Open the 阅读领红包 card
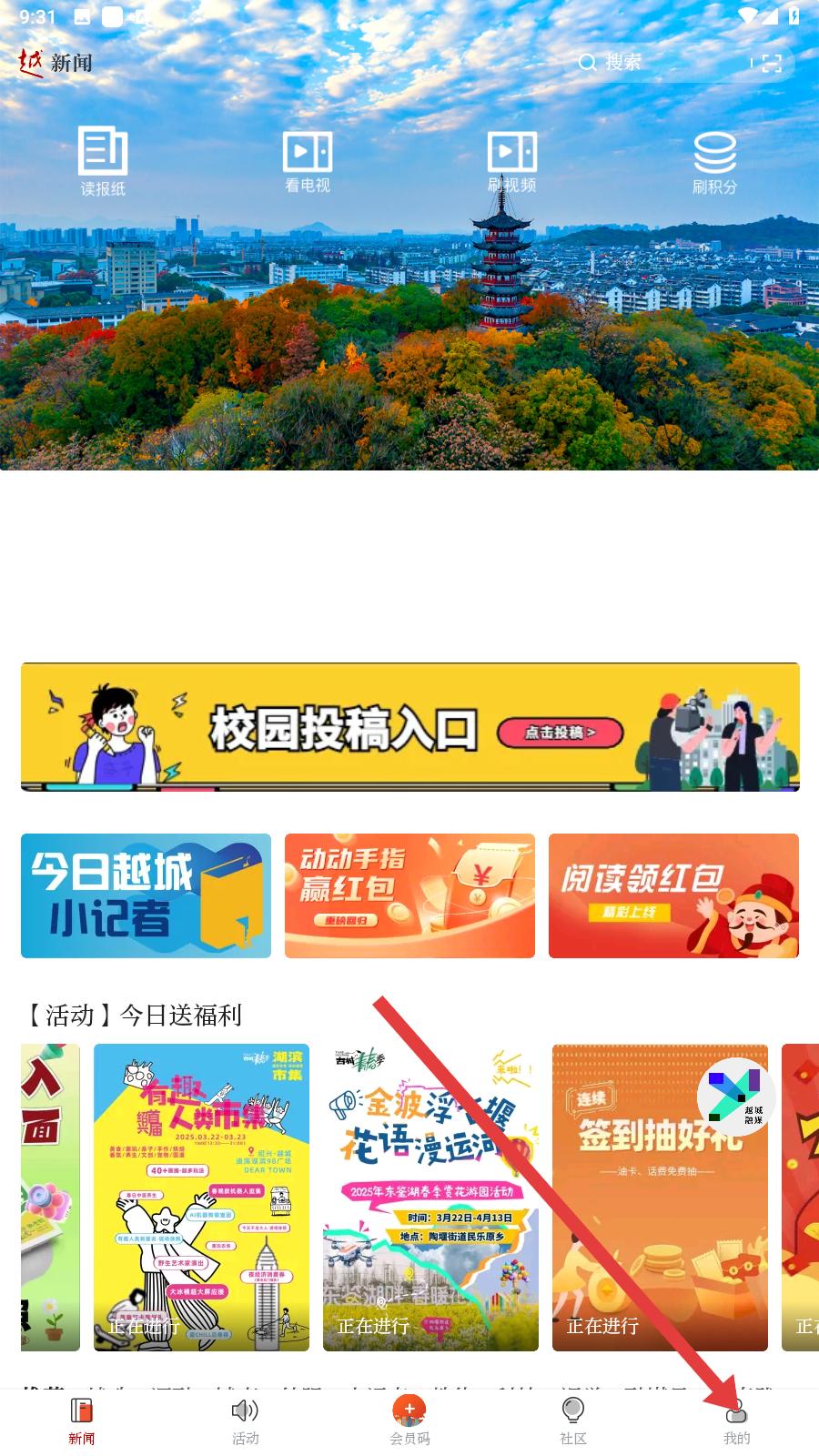The height and width of the screenshot is (1456, 819). [x=673, y=895]
